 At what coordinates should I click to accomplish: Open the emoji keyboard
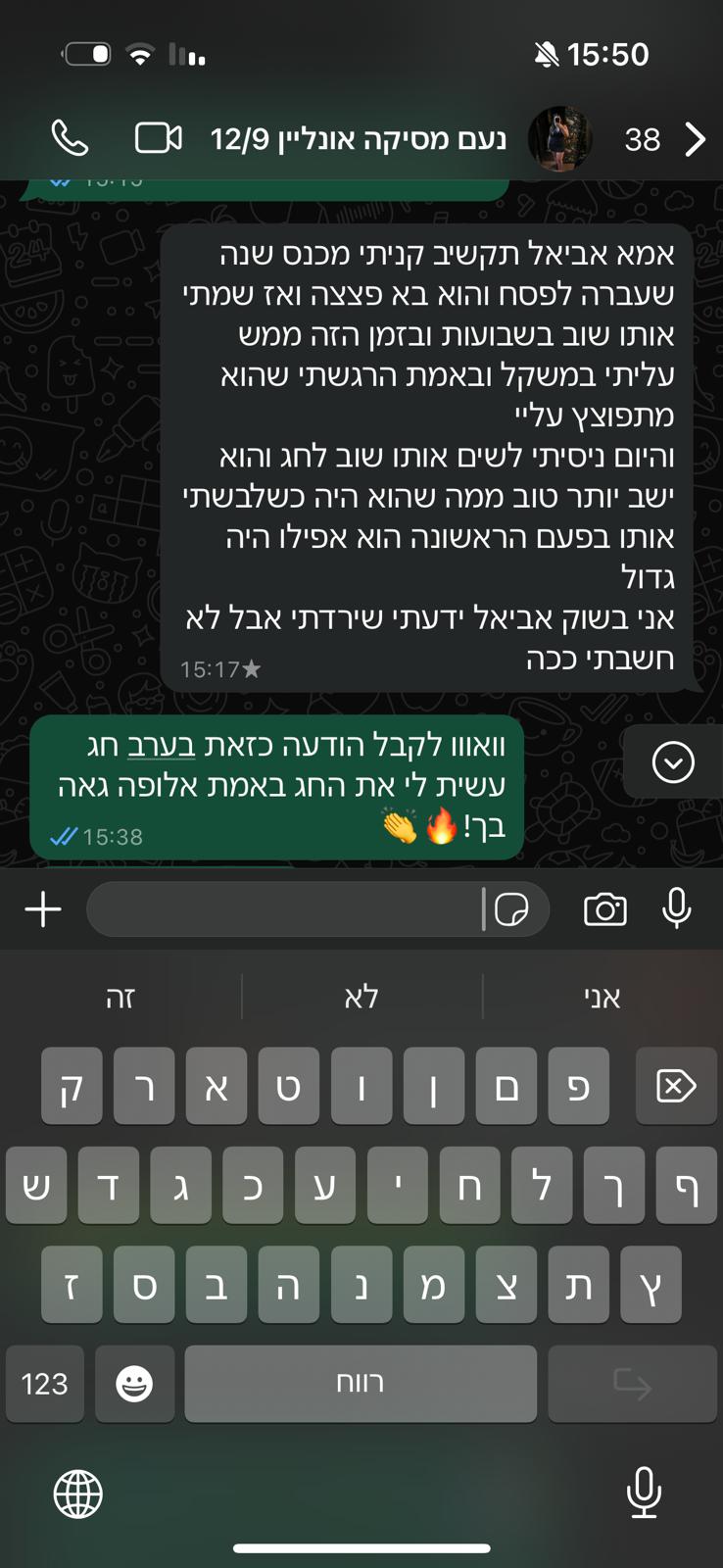[134, 1384]
